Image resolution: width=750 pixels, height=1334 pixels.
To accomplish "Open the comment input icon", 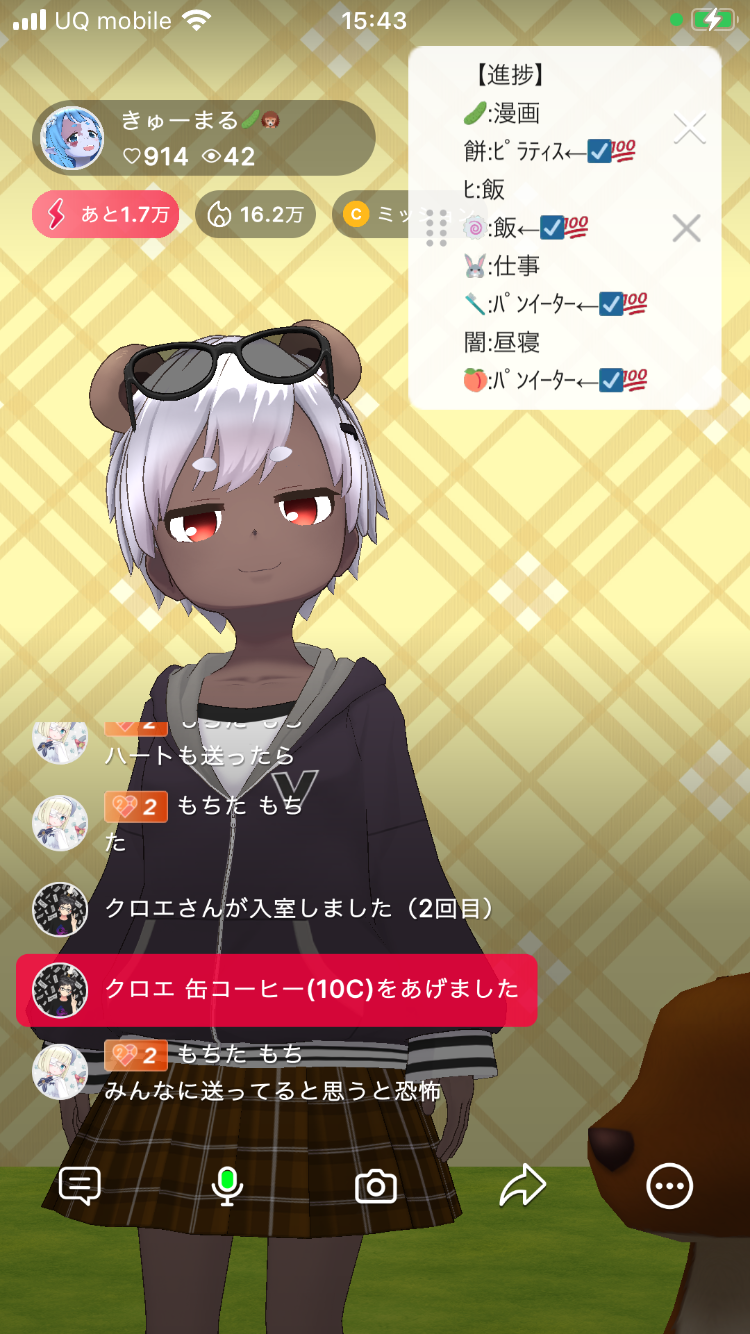I will tap(80, 1186).
